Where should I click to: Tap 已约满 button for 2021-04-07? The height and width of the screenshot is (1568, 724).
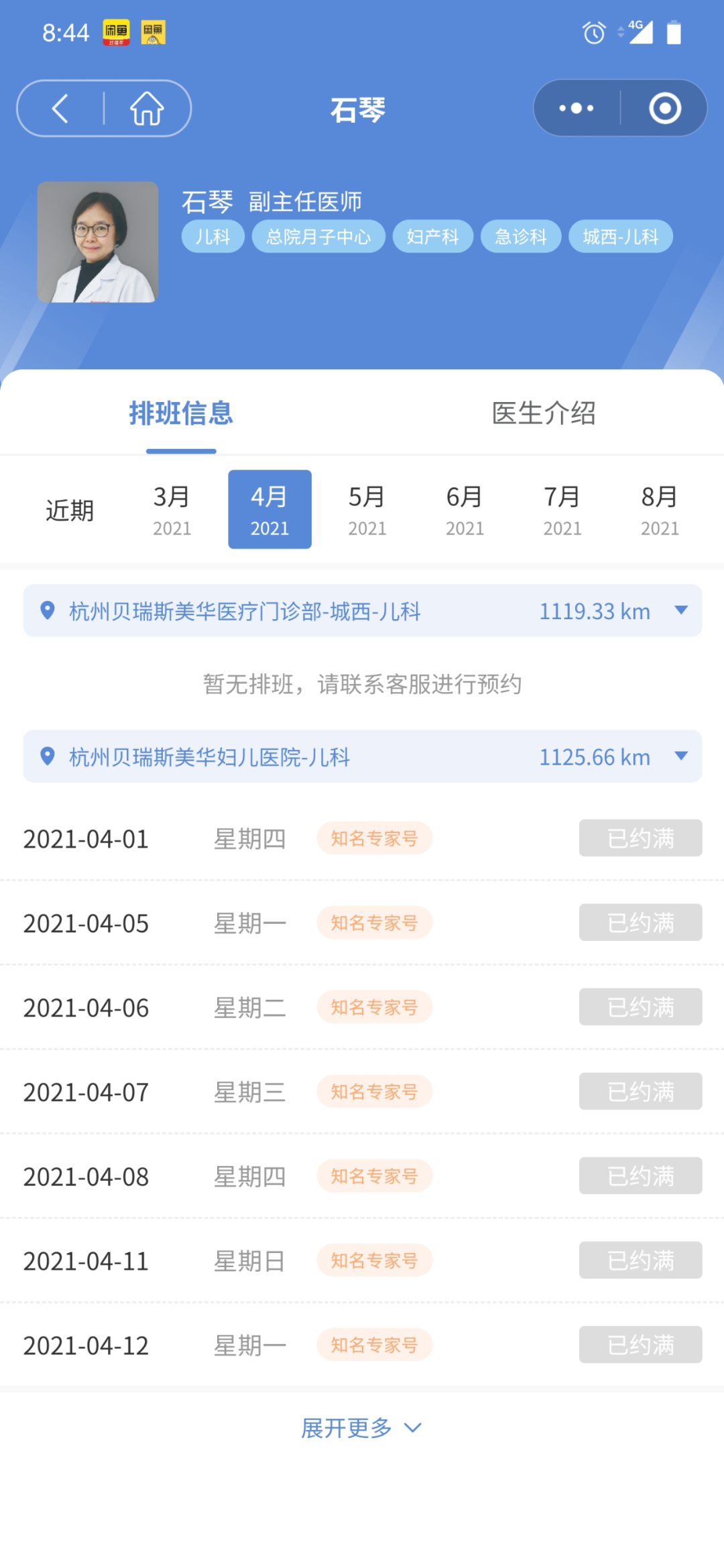[x=640, y=1092]
